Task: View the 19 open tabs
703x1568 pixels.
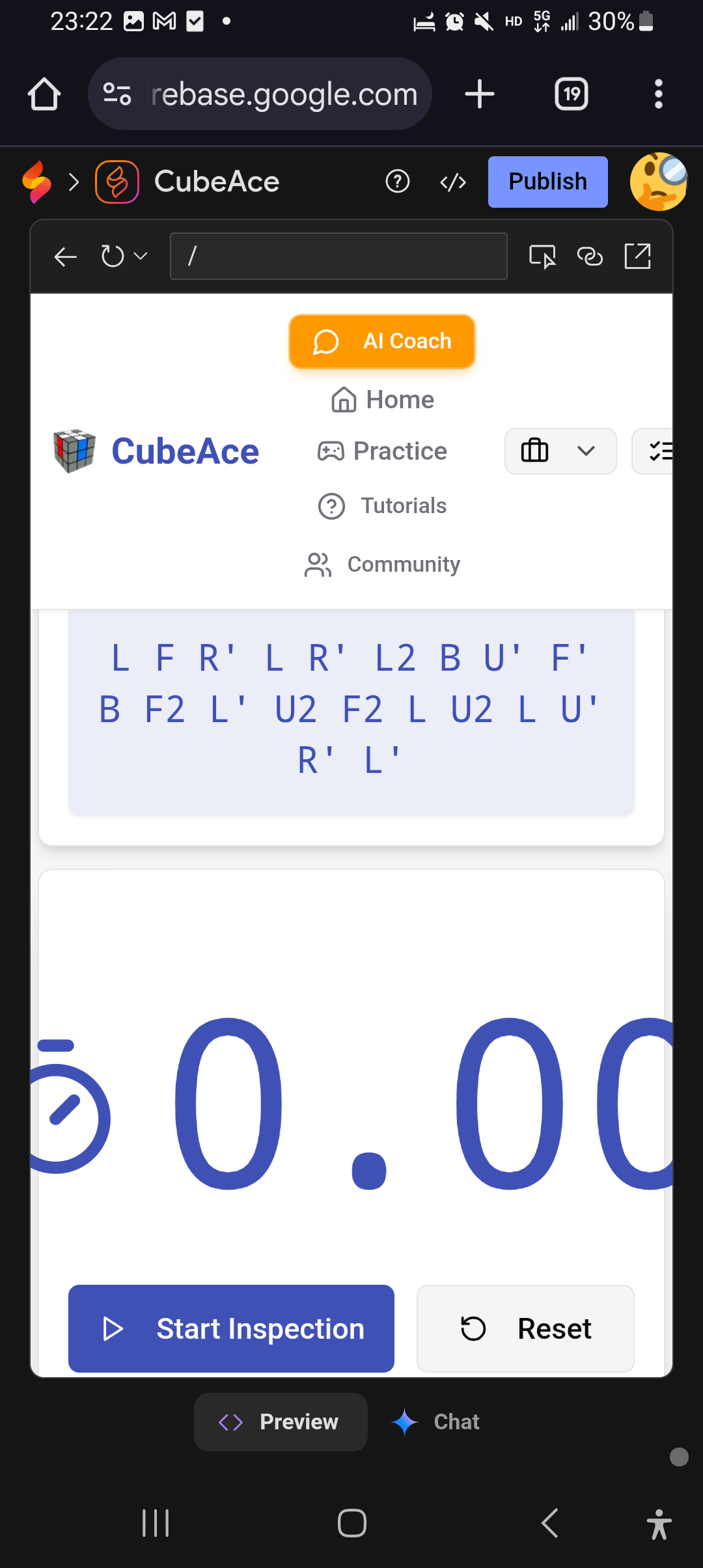Action: 572,94
